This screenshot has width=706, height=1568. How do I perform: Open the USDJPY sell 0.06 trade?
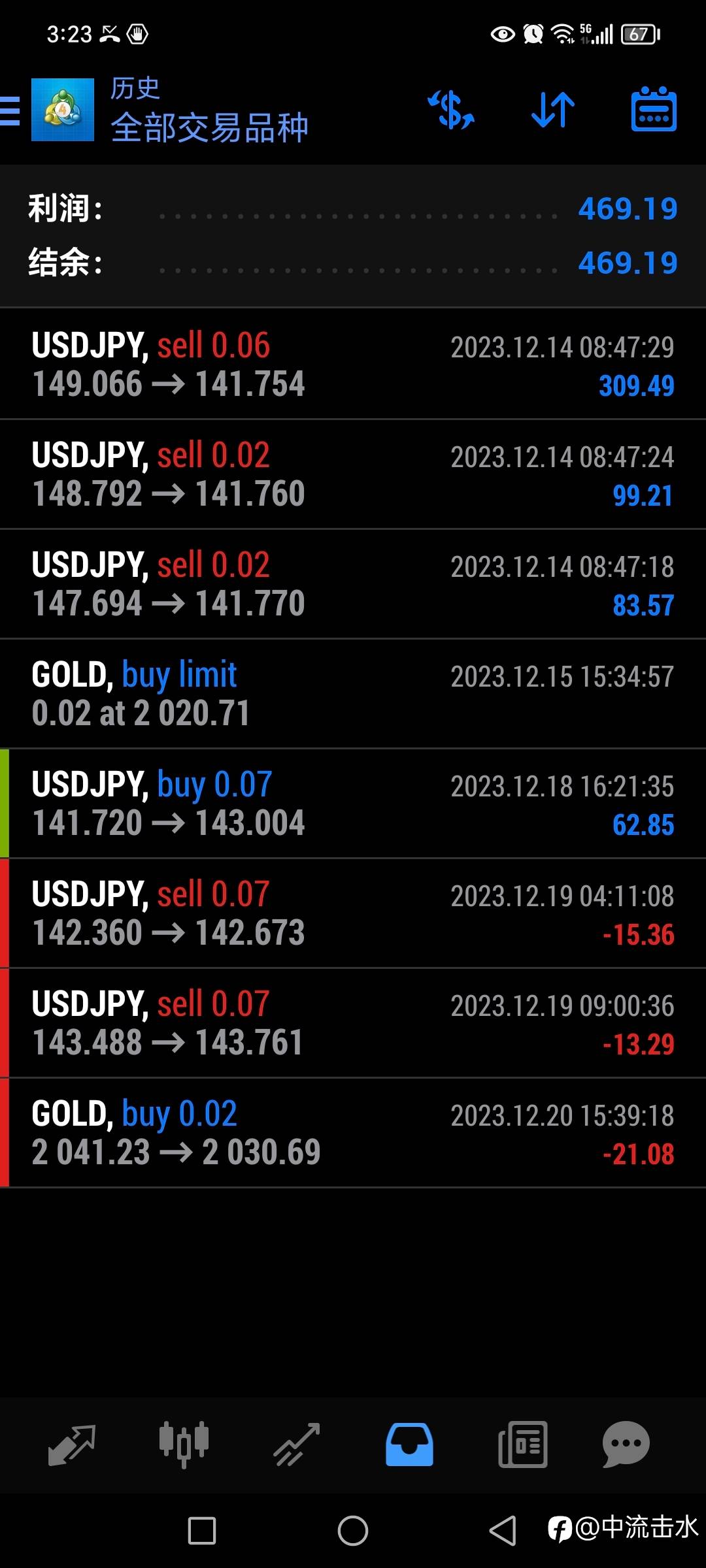click(353, 364)
